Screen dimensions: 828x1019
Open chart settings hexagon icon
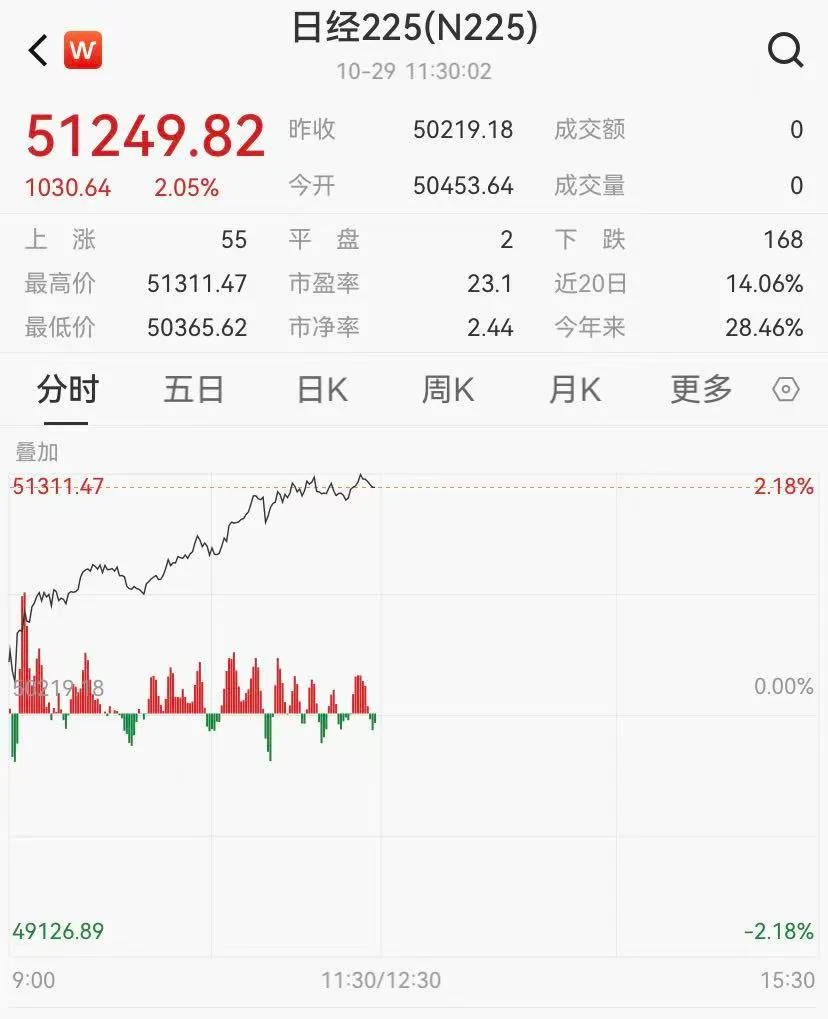(787, 390)
